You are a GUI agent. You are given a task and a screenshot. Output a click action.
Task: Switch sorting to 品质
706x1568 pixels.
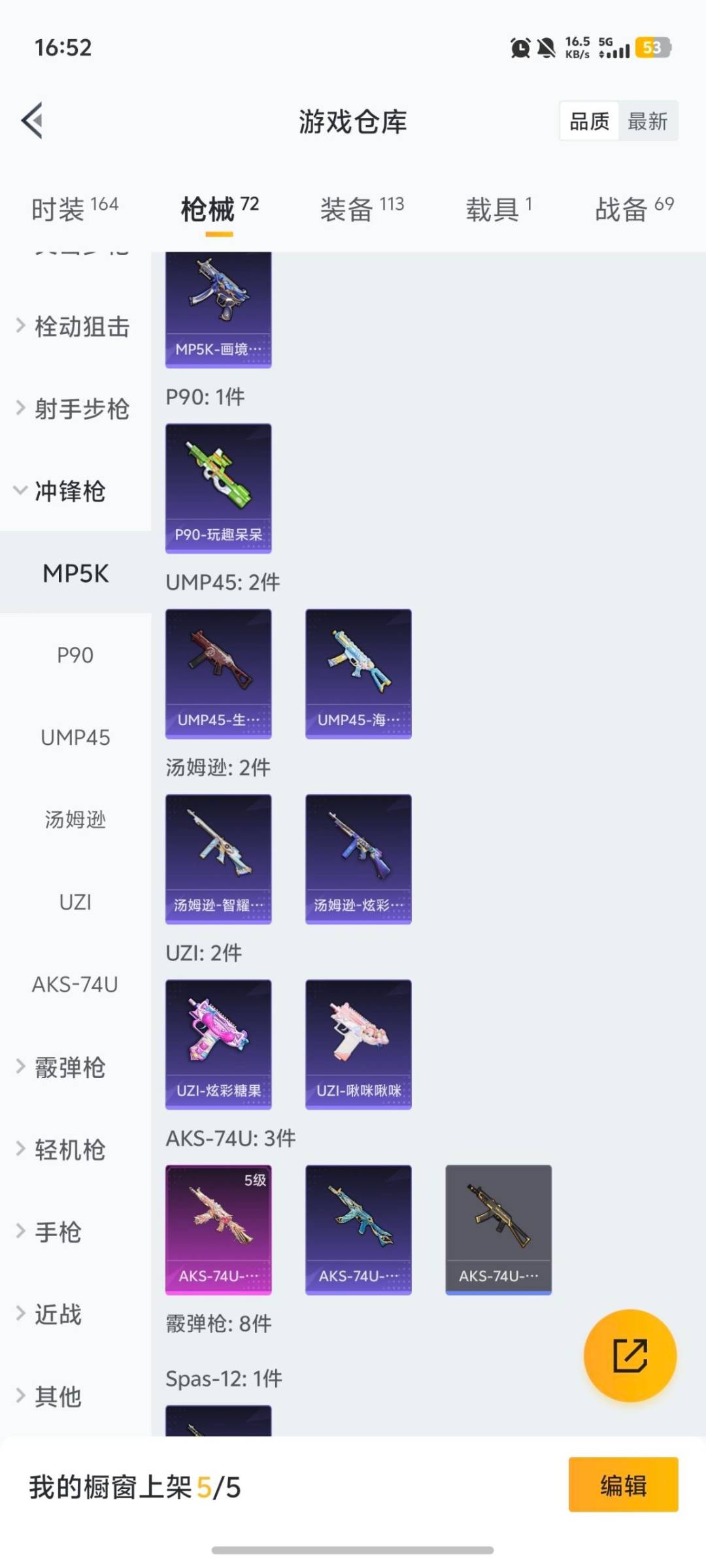pyautogui.click(x=588, y=121)
